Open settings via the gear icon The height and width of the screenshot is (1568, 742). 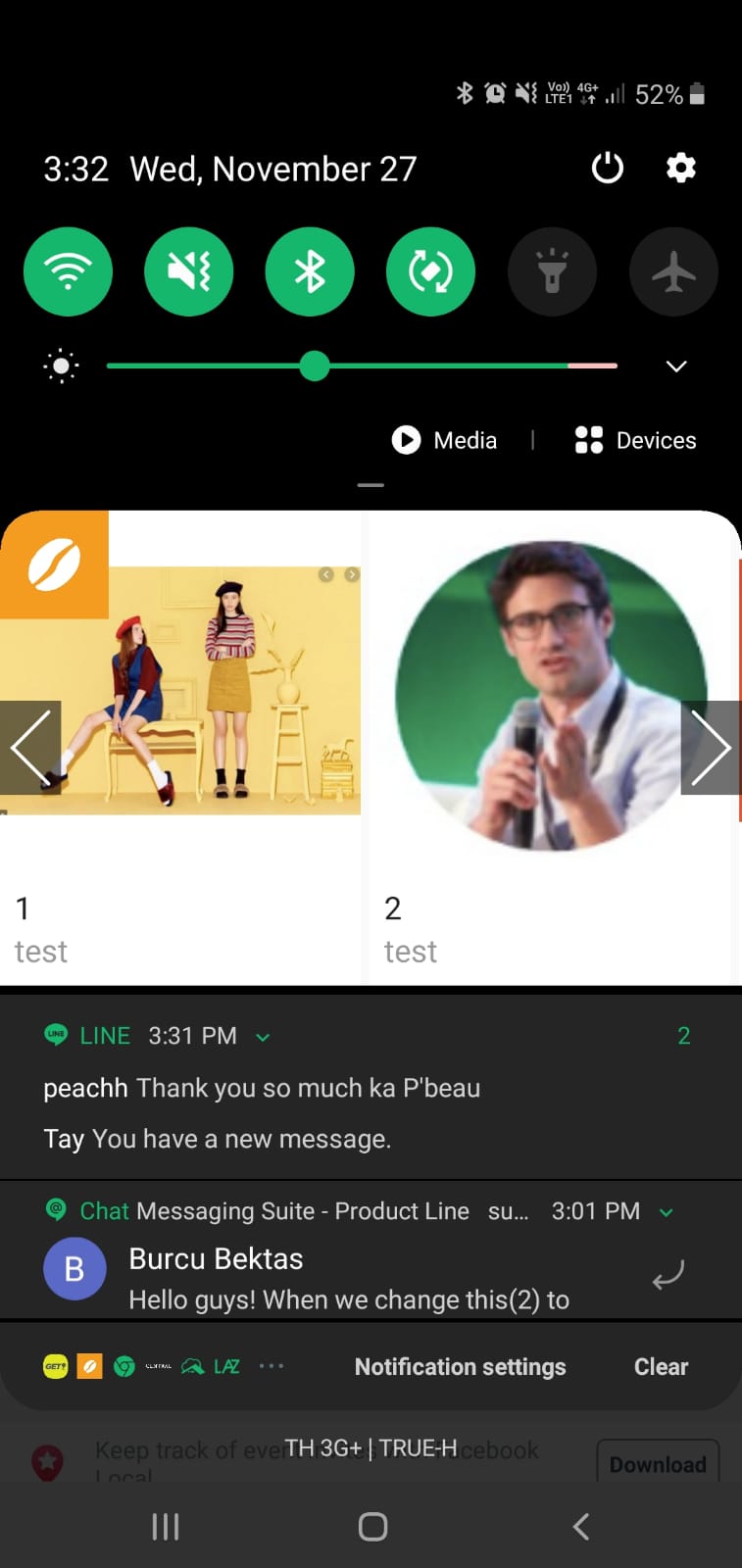point(680,168)
